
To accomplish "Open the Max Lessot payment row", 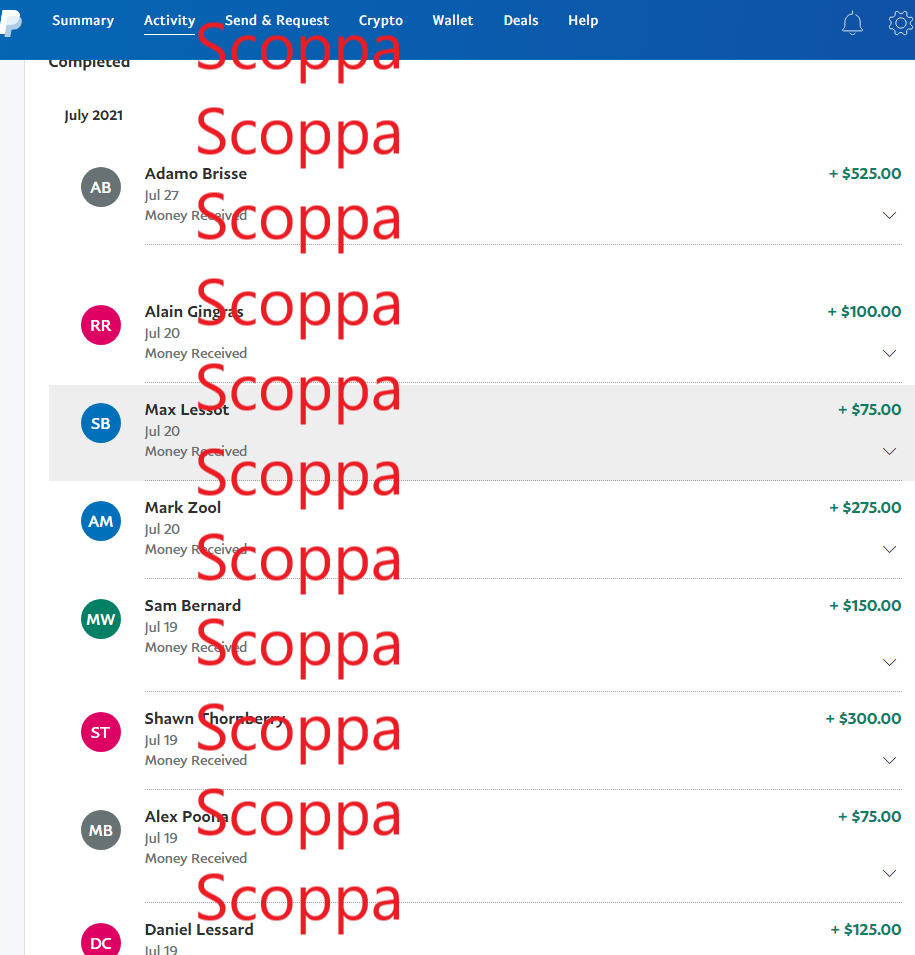I will tap(480, 431).
